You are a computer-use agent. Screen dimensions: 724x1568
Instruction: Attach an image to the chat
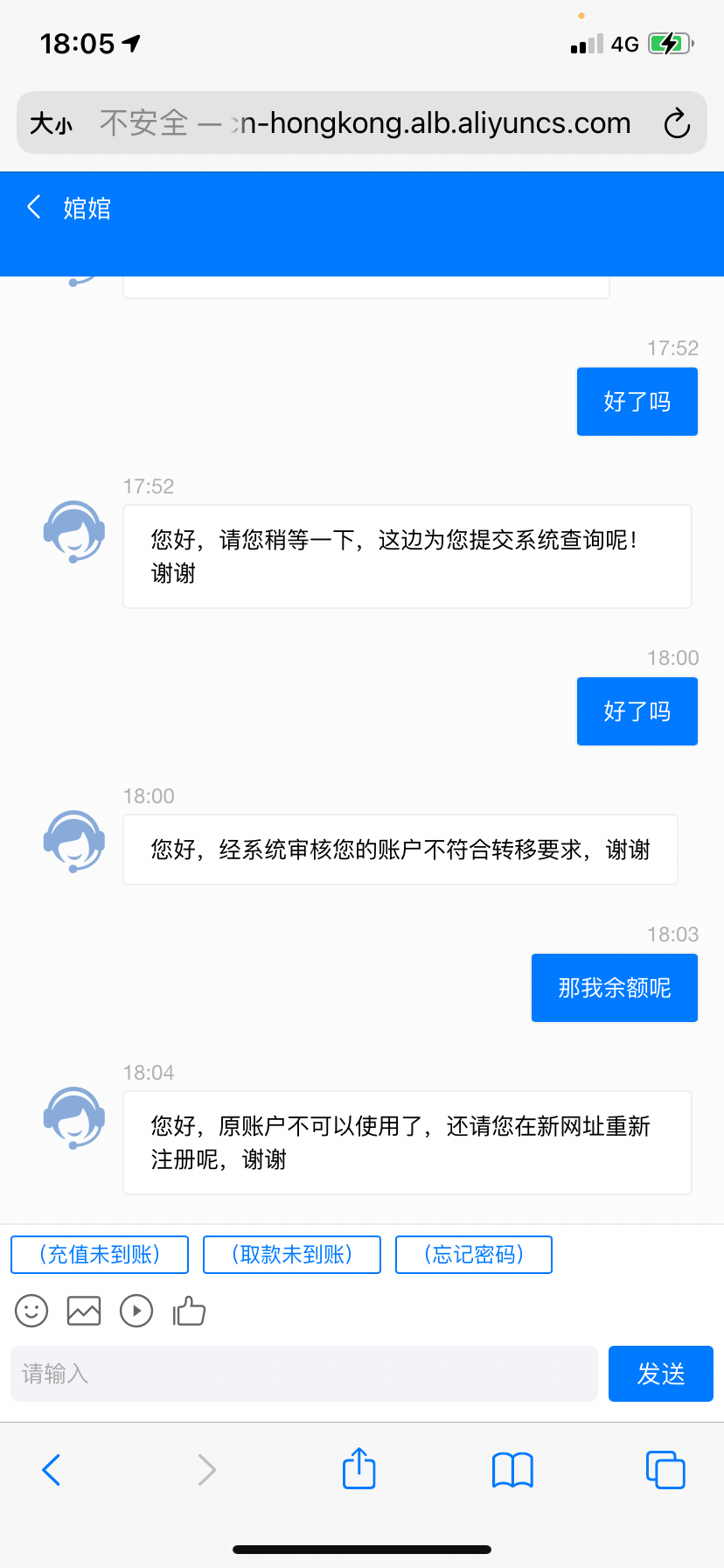(84, 1311)
